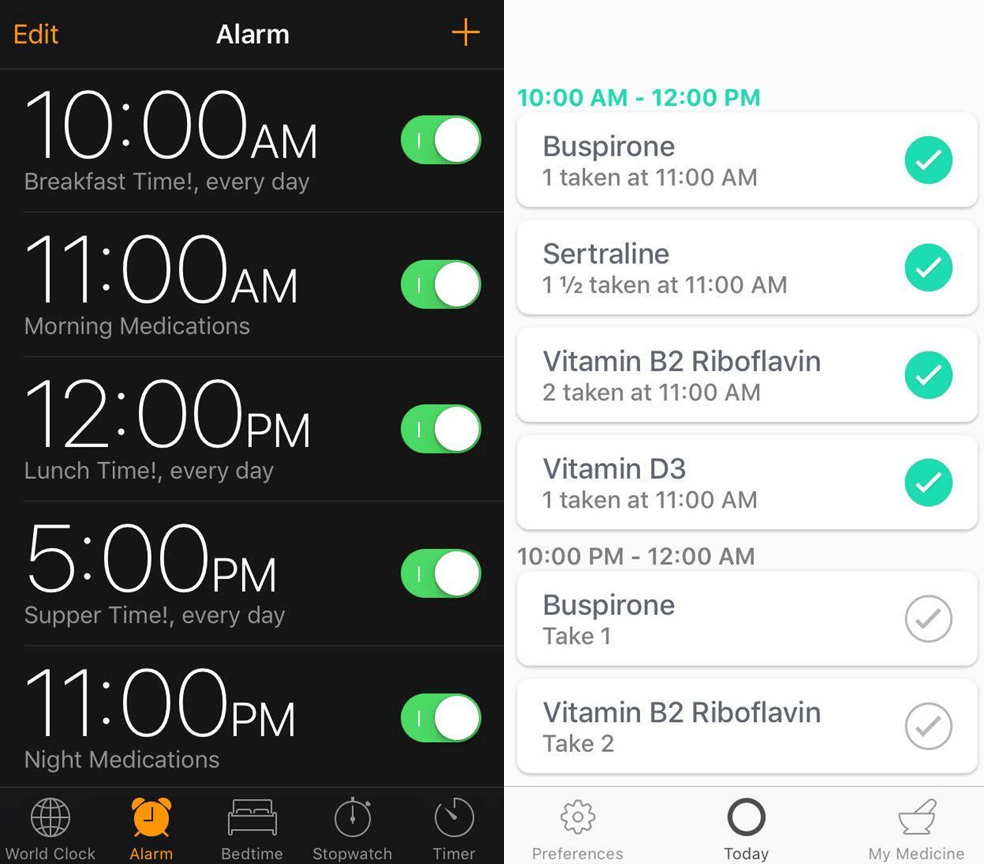Open the Sertraline card taken at 11:00 AM
Image resolution: width=984 pixels, height=865 pixels.
[700, 268]
